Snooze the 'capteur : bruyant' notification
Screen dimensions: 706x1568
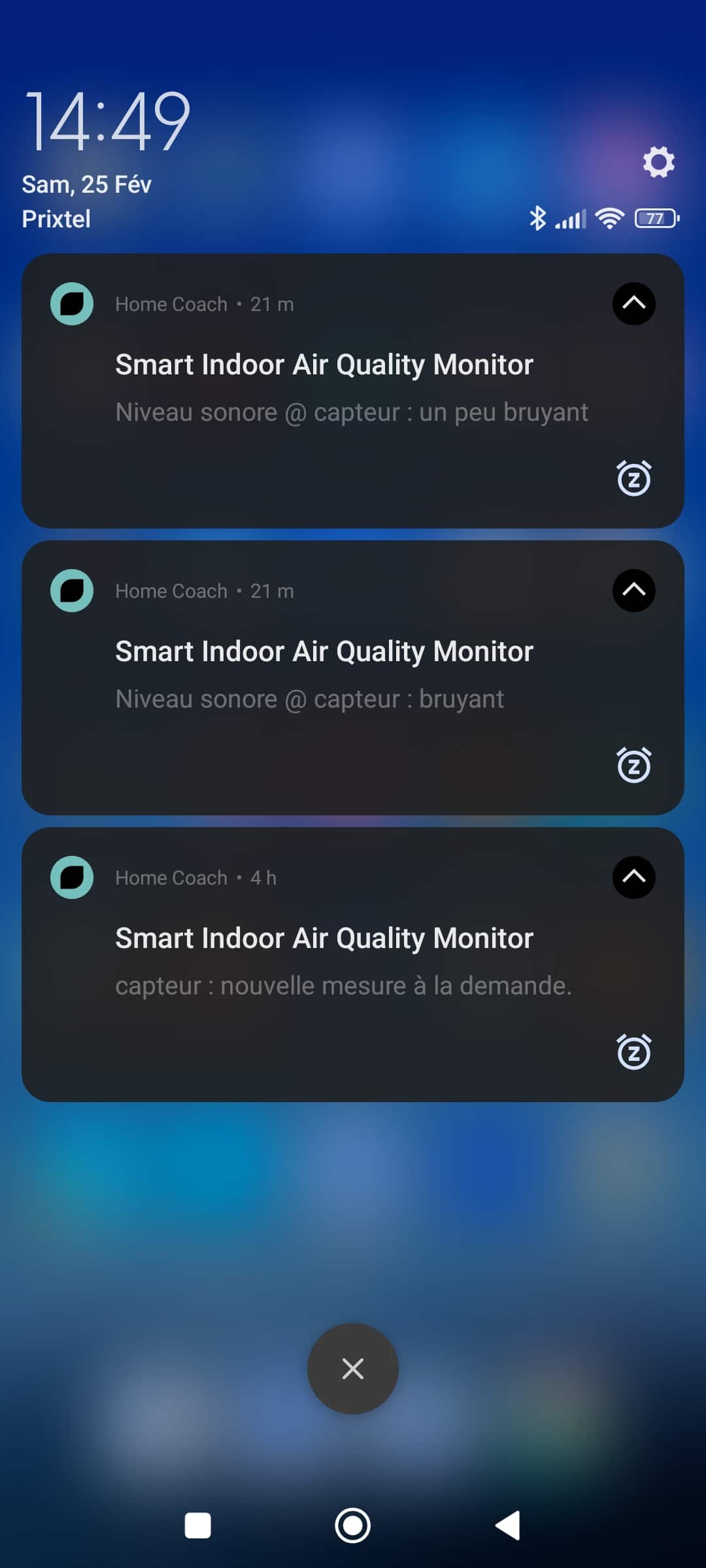(x=633, y=765)
